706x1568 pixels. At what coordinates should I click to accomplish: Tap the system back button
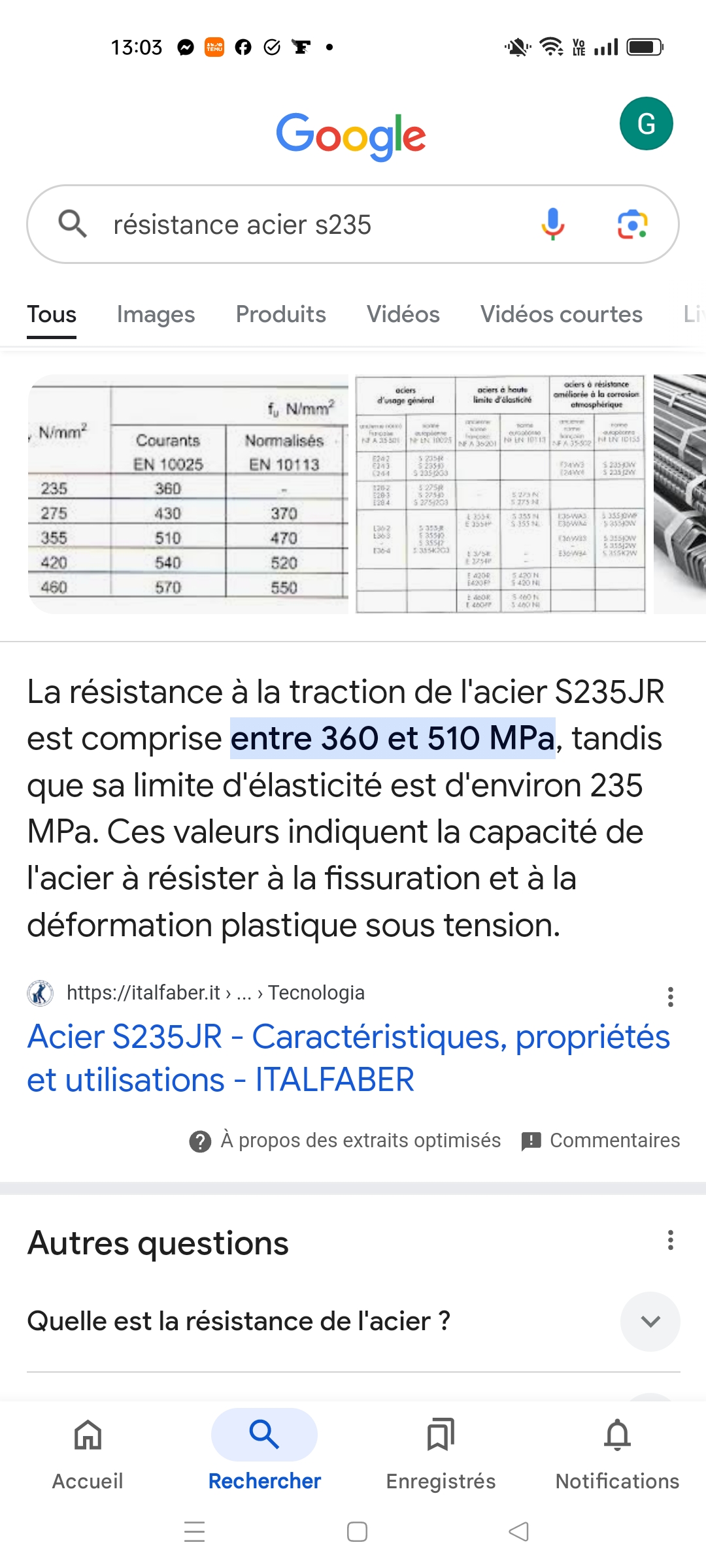click(518, 1531)
